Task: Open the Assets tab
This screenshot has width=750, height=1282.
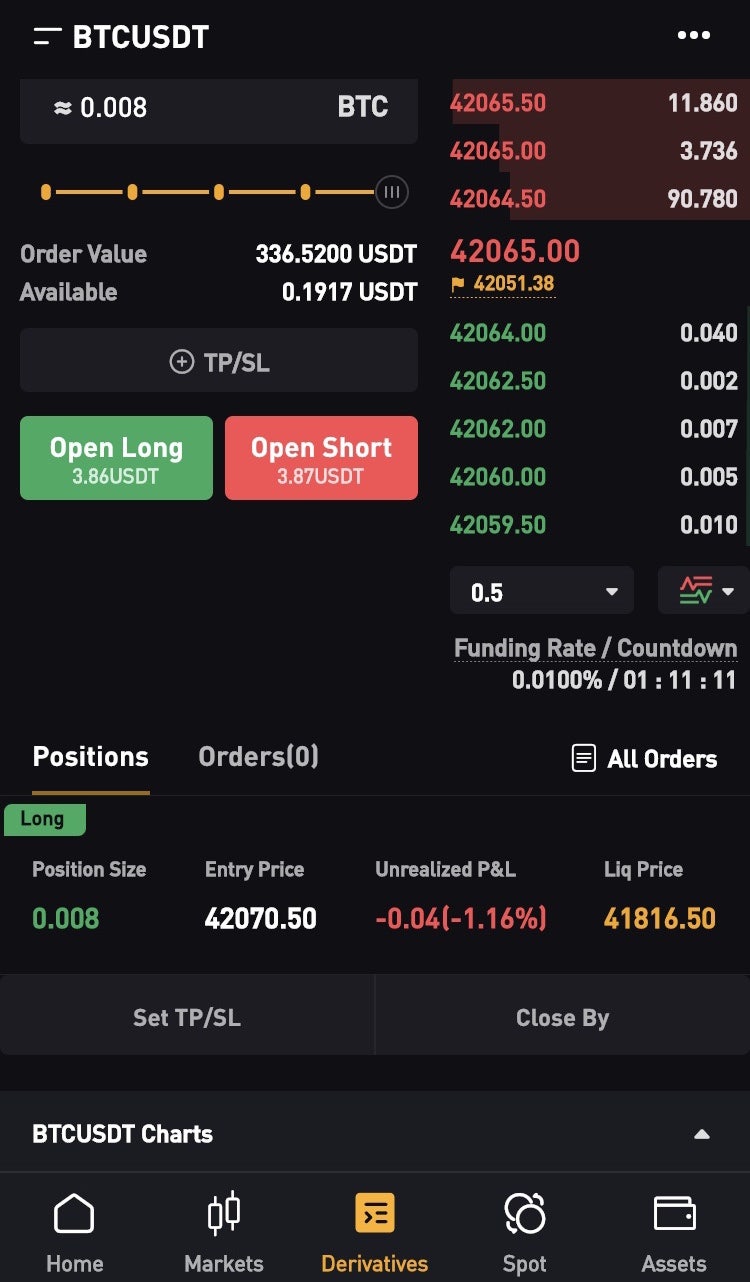Action: point(674,1234)
